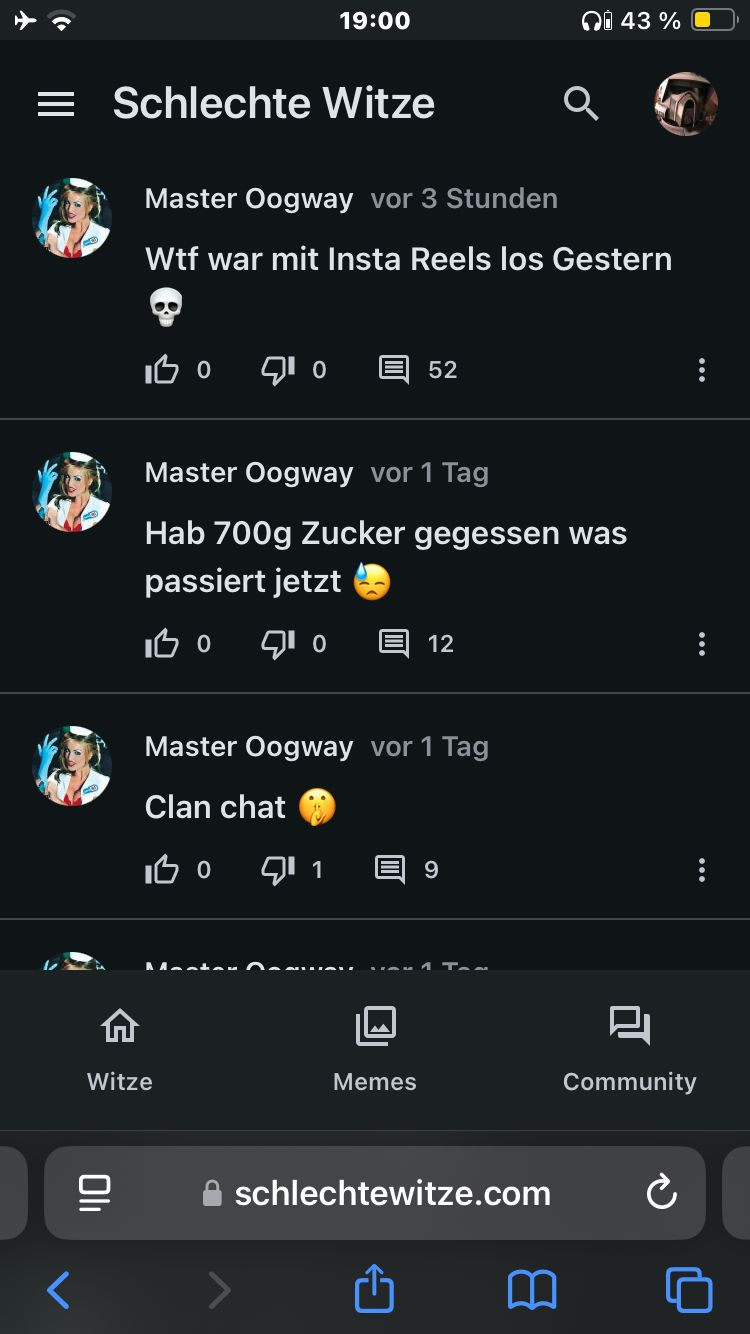This screenshot has width=750, height=1334.
Task: Tap the browser share button
Action: [x=375, y=1290]
